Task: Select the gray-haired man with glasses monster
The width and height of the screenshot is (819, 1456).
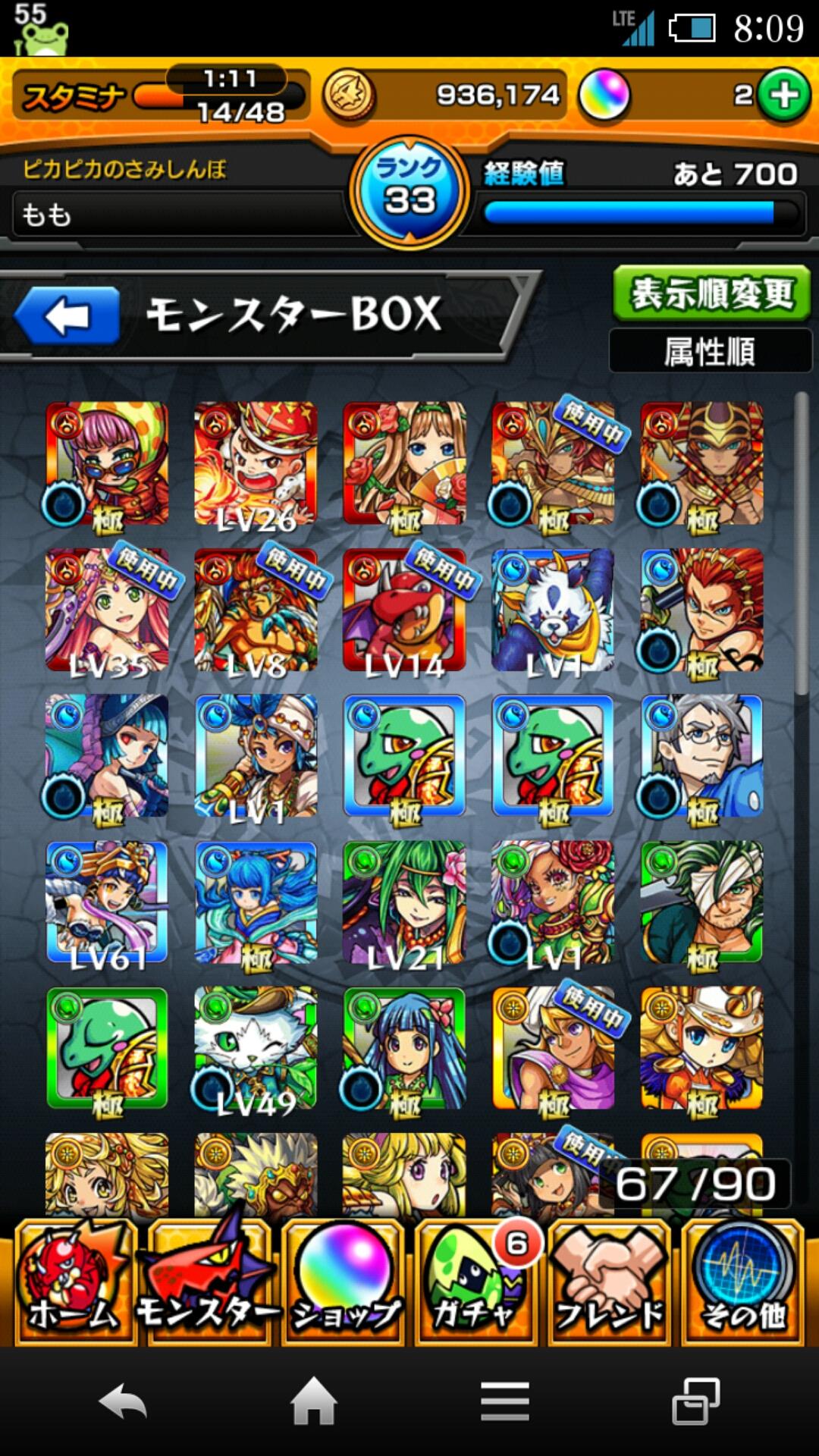Action: [701, 756]
